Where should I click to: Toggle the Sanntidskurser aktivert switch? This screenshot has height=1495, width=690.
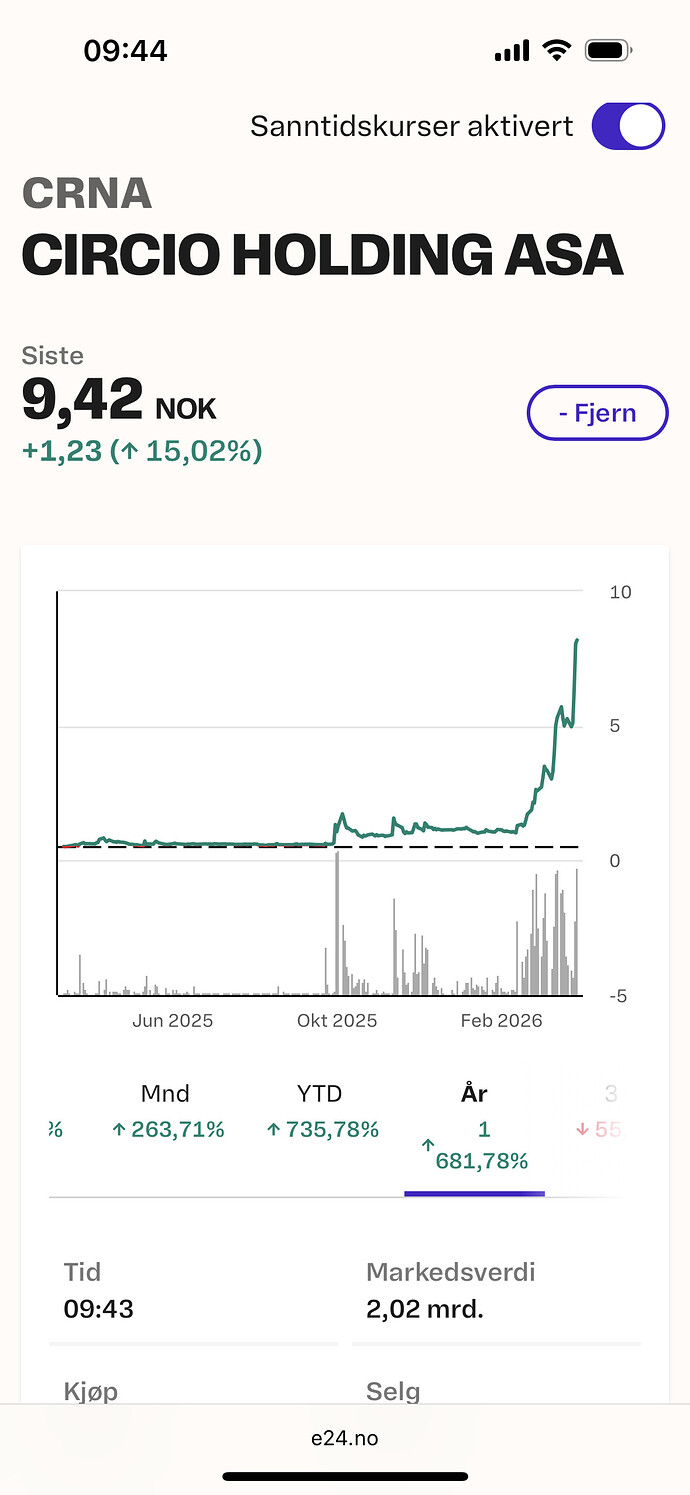pos(628,127)
